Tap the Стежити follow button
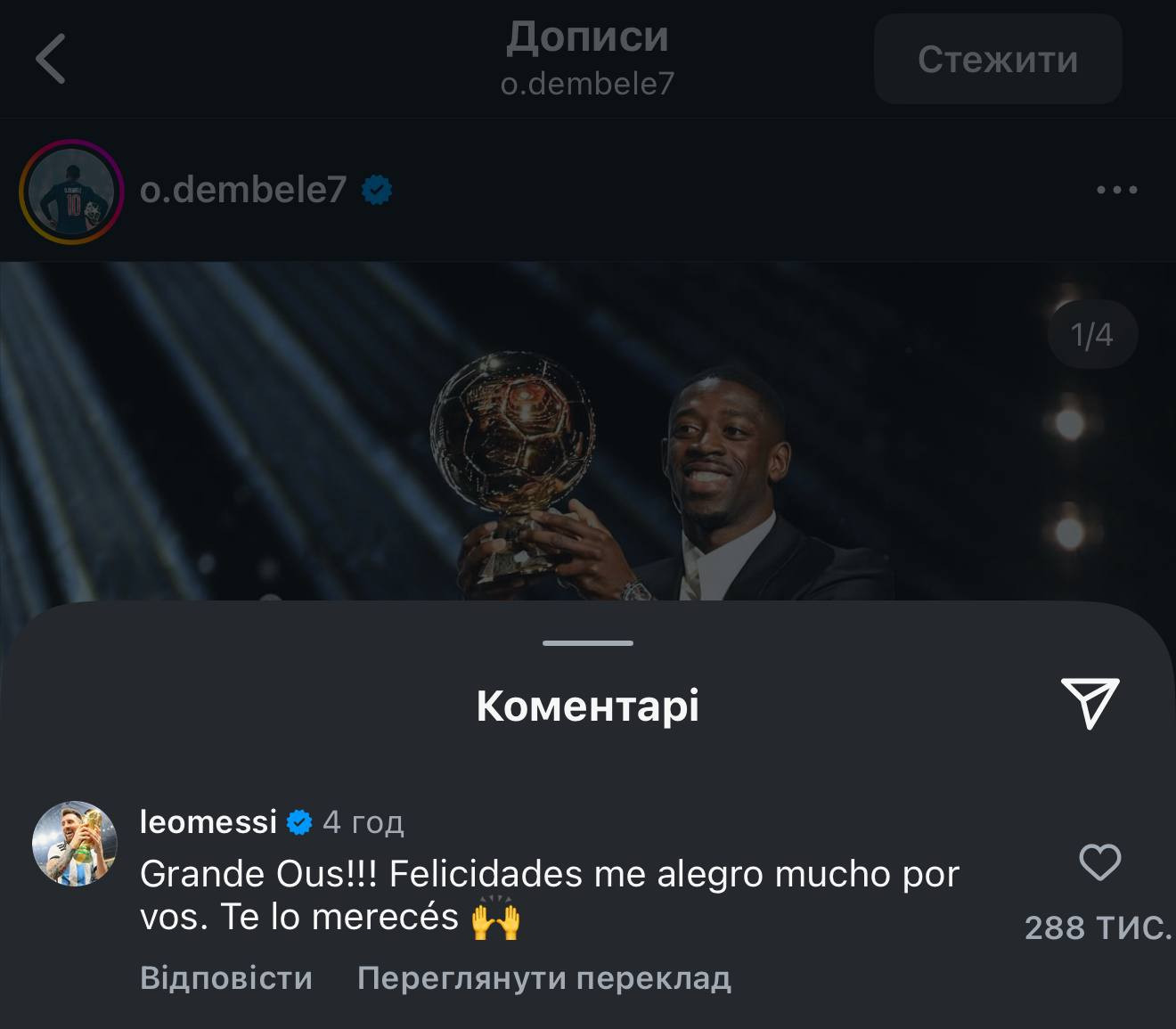Viewport: 1176px width, 1029px height. (997, 59)
